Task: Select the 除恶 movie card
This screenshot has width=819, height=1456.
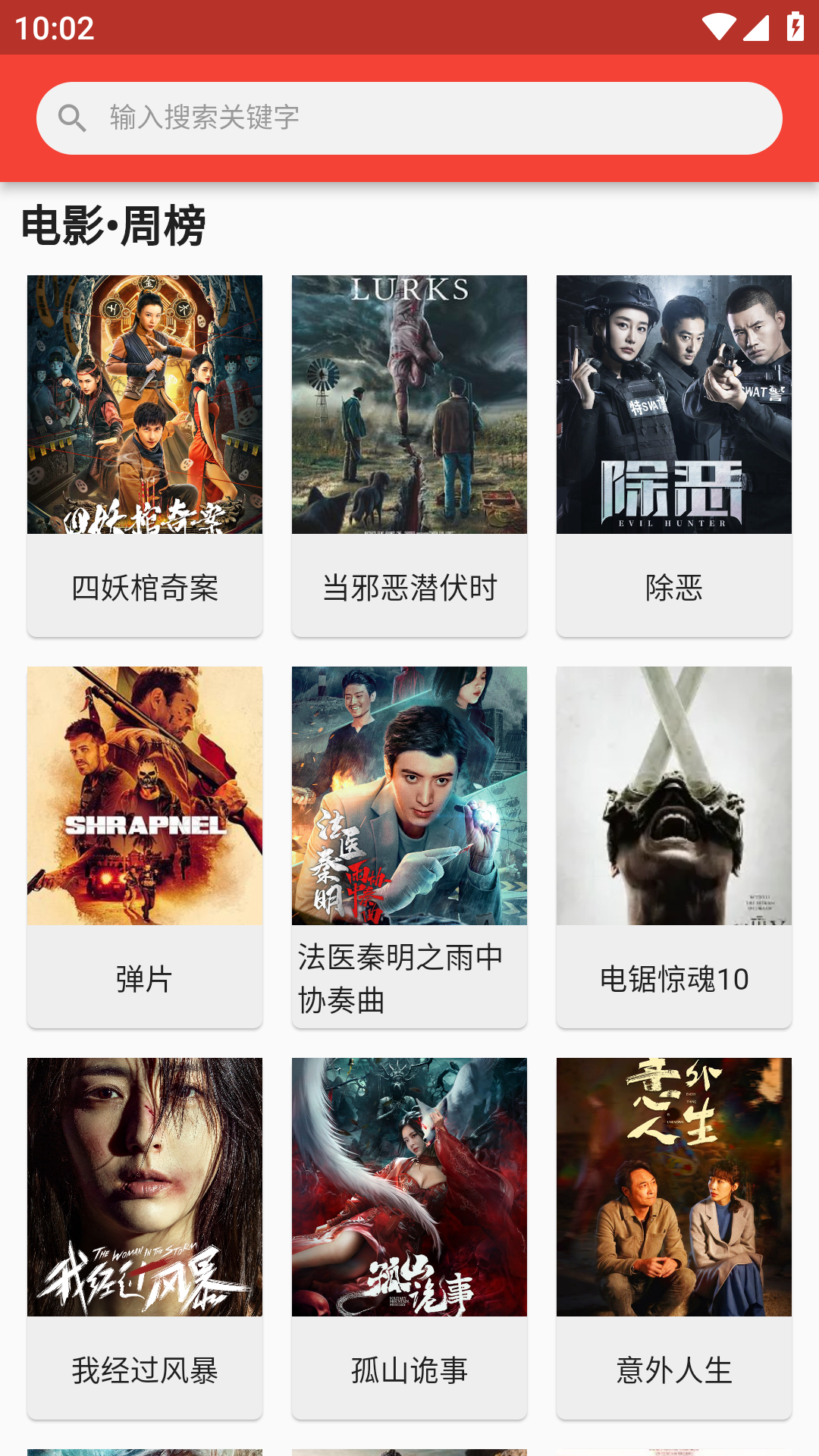Action: coord(674,455)
